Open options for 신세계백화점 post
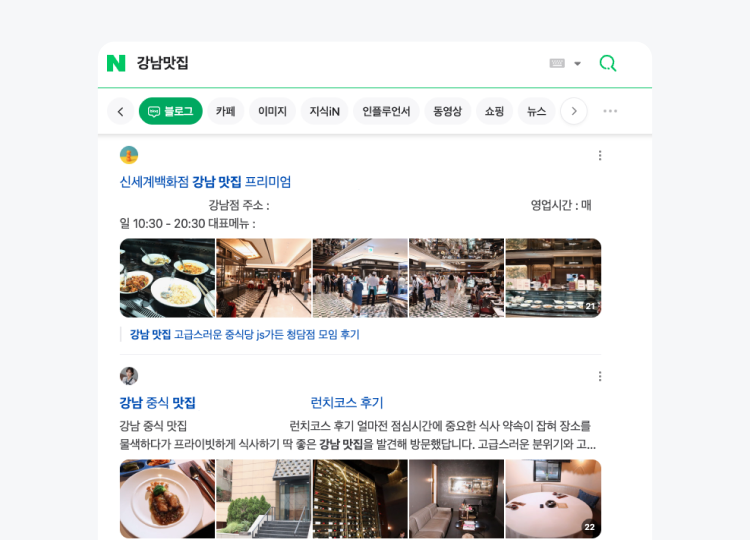Screen dimensions: 750x540 pyautogui.click(x=600, y=155)
